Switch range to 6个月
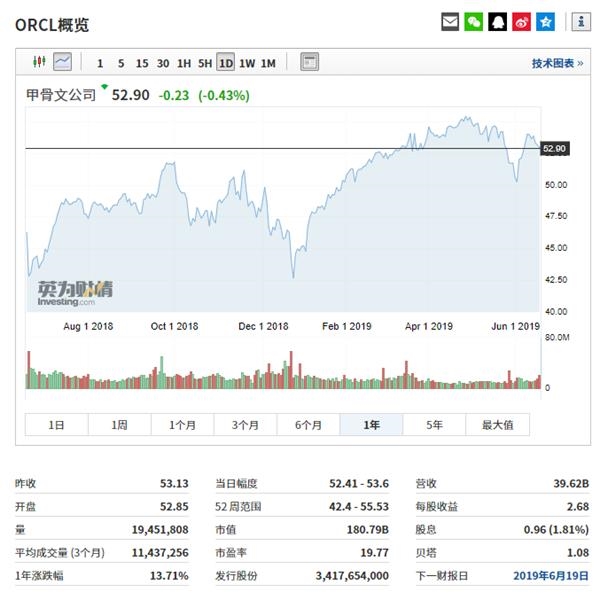 (x=308, y=425)
